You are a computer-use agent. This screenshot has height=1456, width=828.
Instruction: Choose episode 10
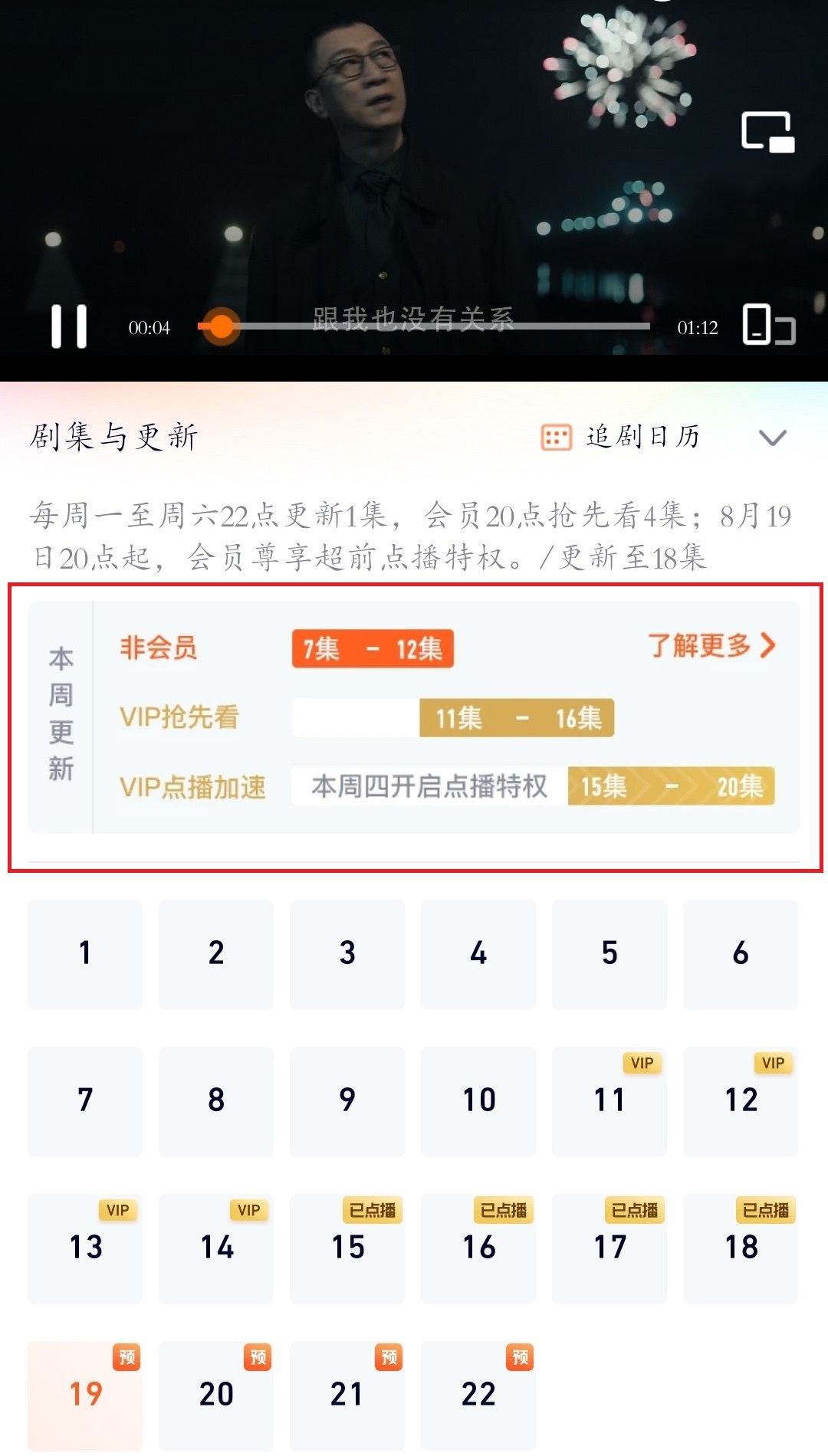tap(478, 1101)
